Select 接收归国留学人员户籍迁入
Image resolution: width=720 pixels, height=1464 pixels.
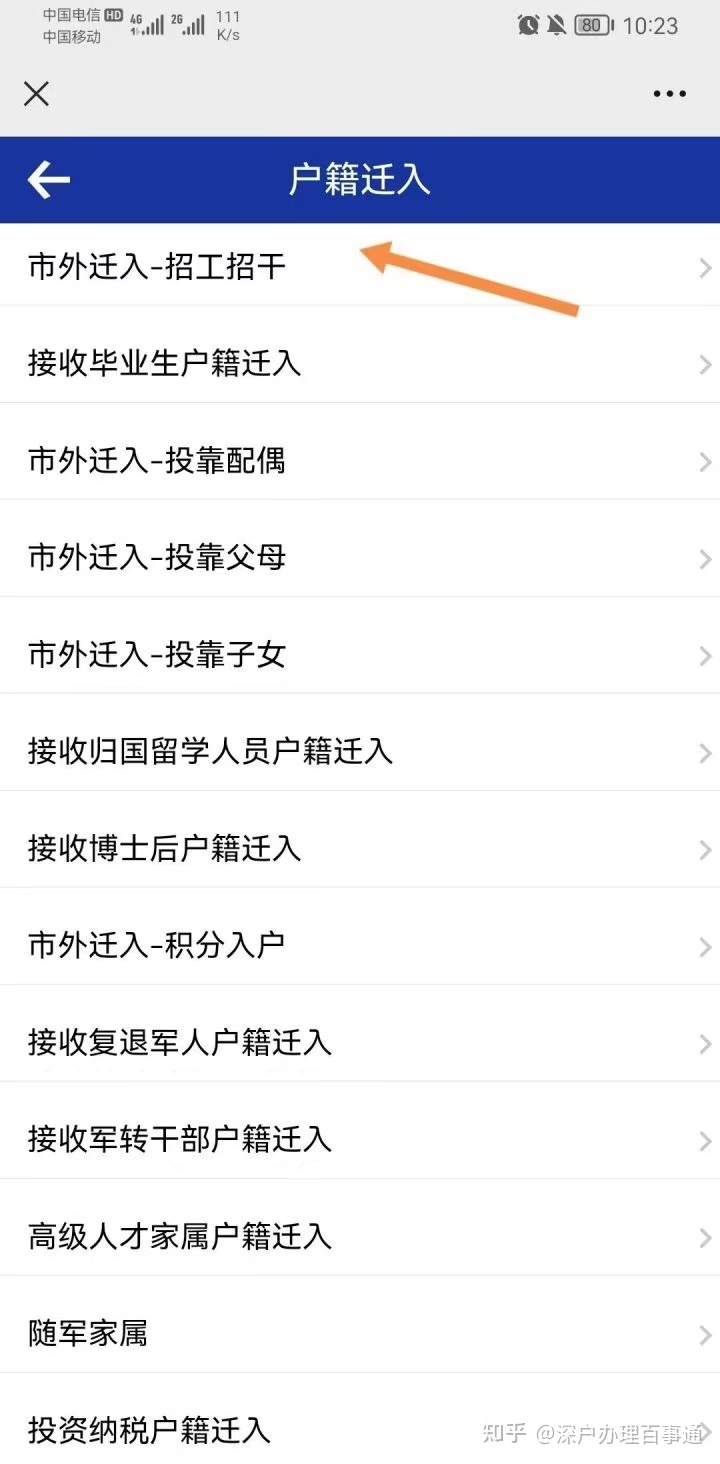coord(360,751)
